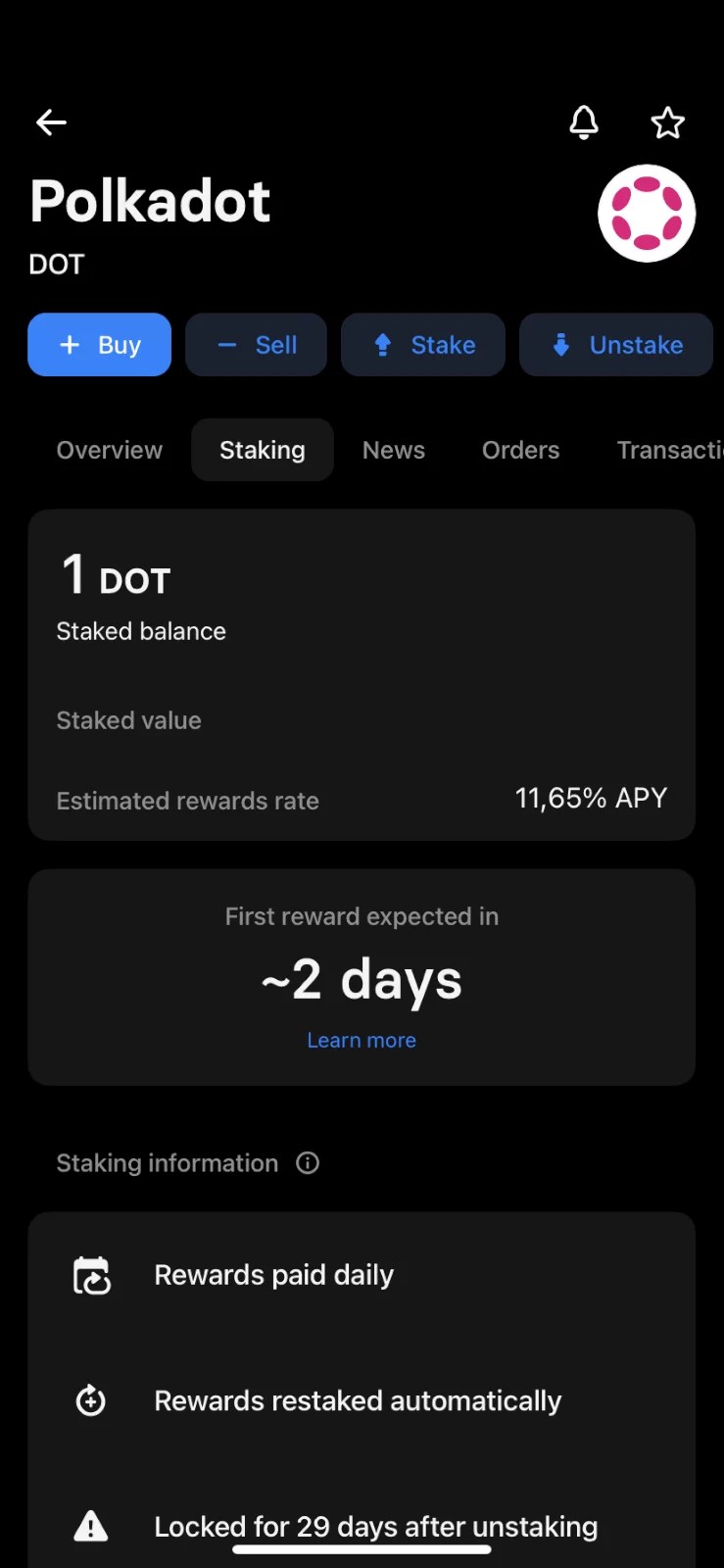Select the staked balance card

[362, 674]
